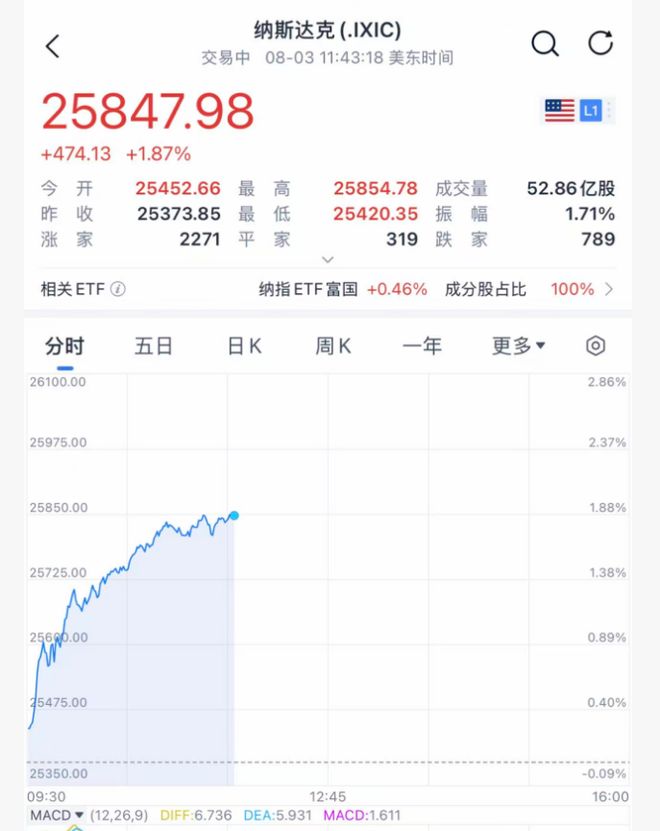Switch to the 周K chart tab
660x831 pixels.
click(333, 347)
